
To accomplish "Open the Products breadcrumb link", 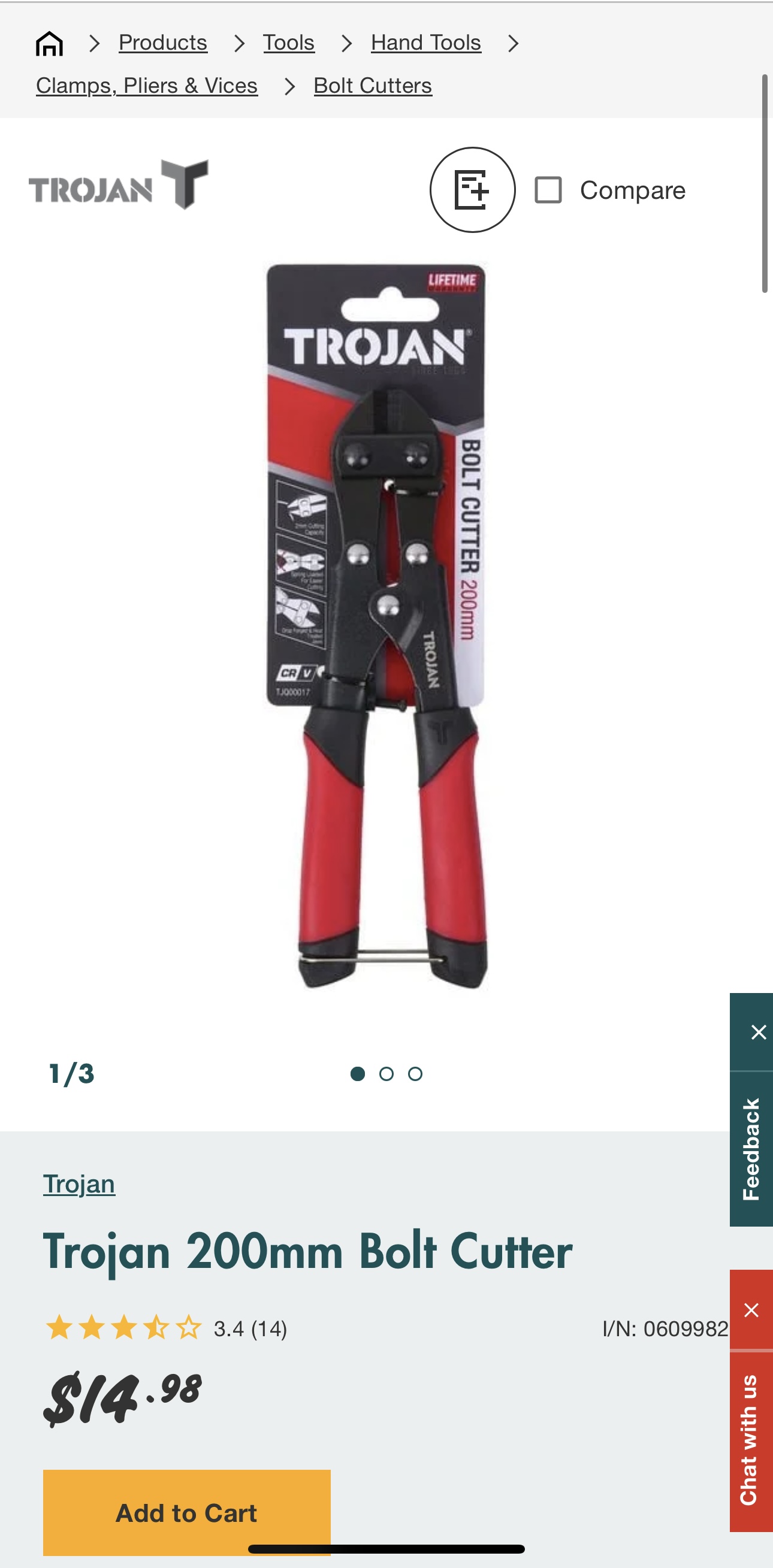I will 162,43.
